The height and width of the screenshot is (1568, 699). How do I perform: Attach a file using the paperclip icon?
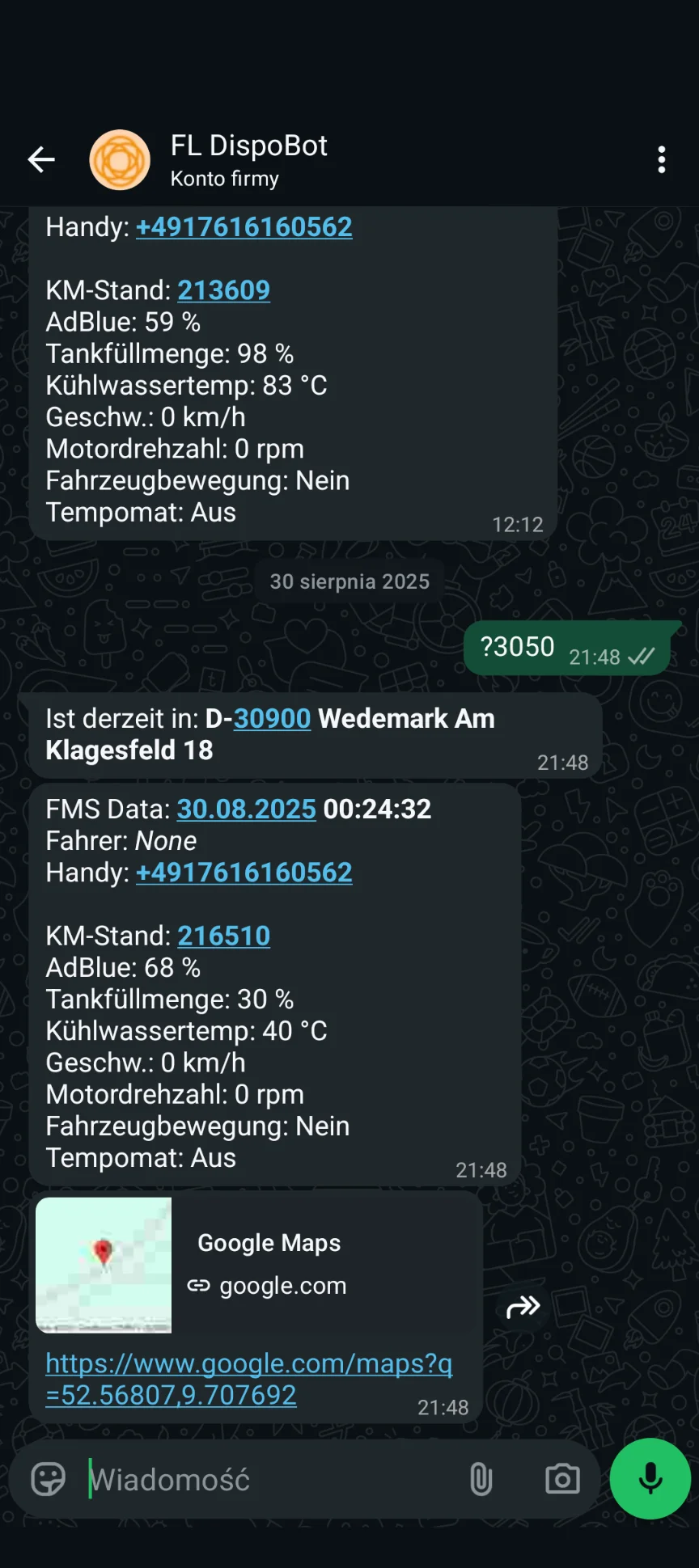(482, 1479)
